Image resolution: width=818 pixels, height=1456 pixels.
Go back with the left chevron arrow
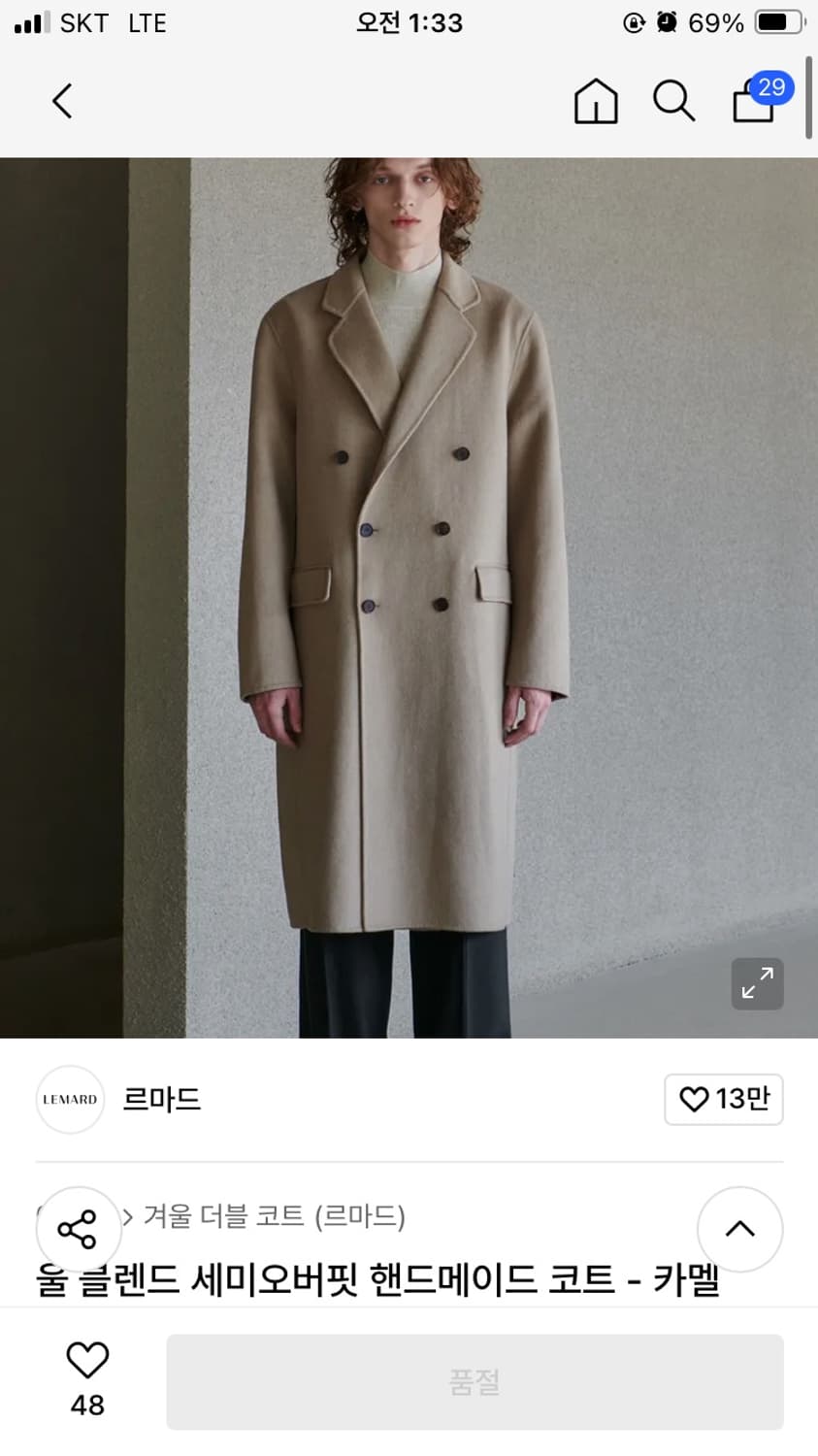61,101
